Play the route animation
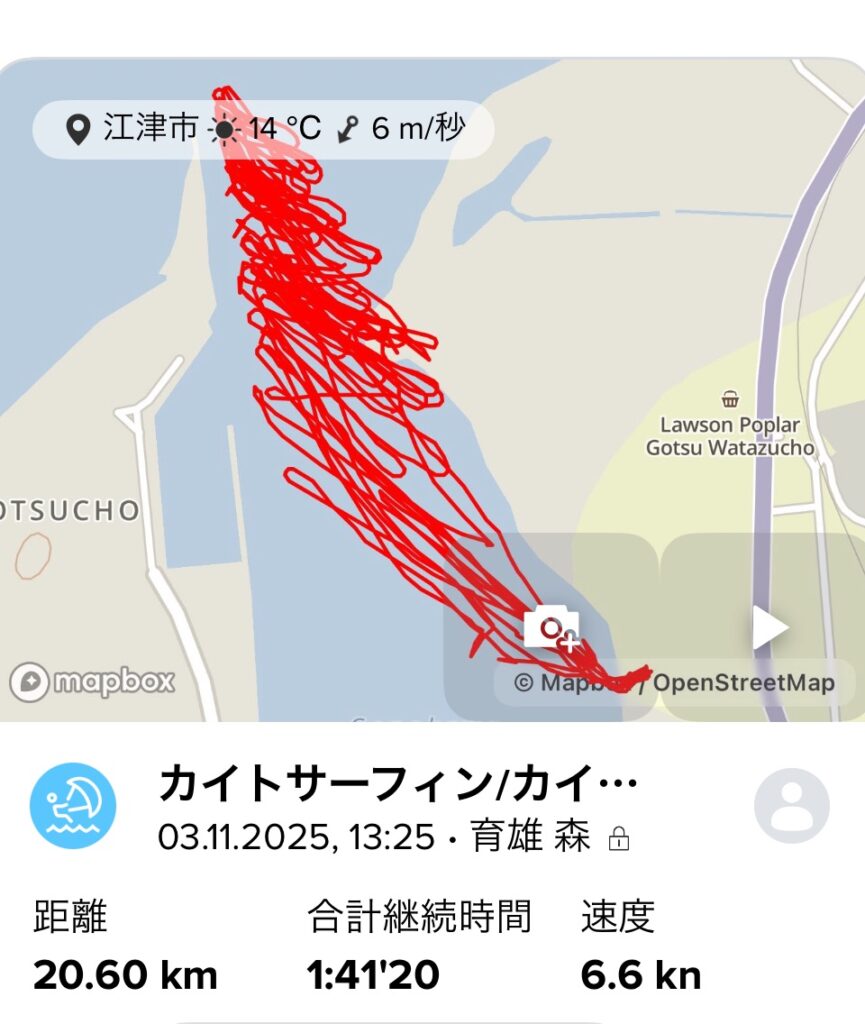The image size is (865, 1024). click(769, 628)
